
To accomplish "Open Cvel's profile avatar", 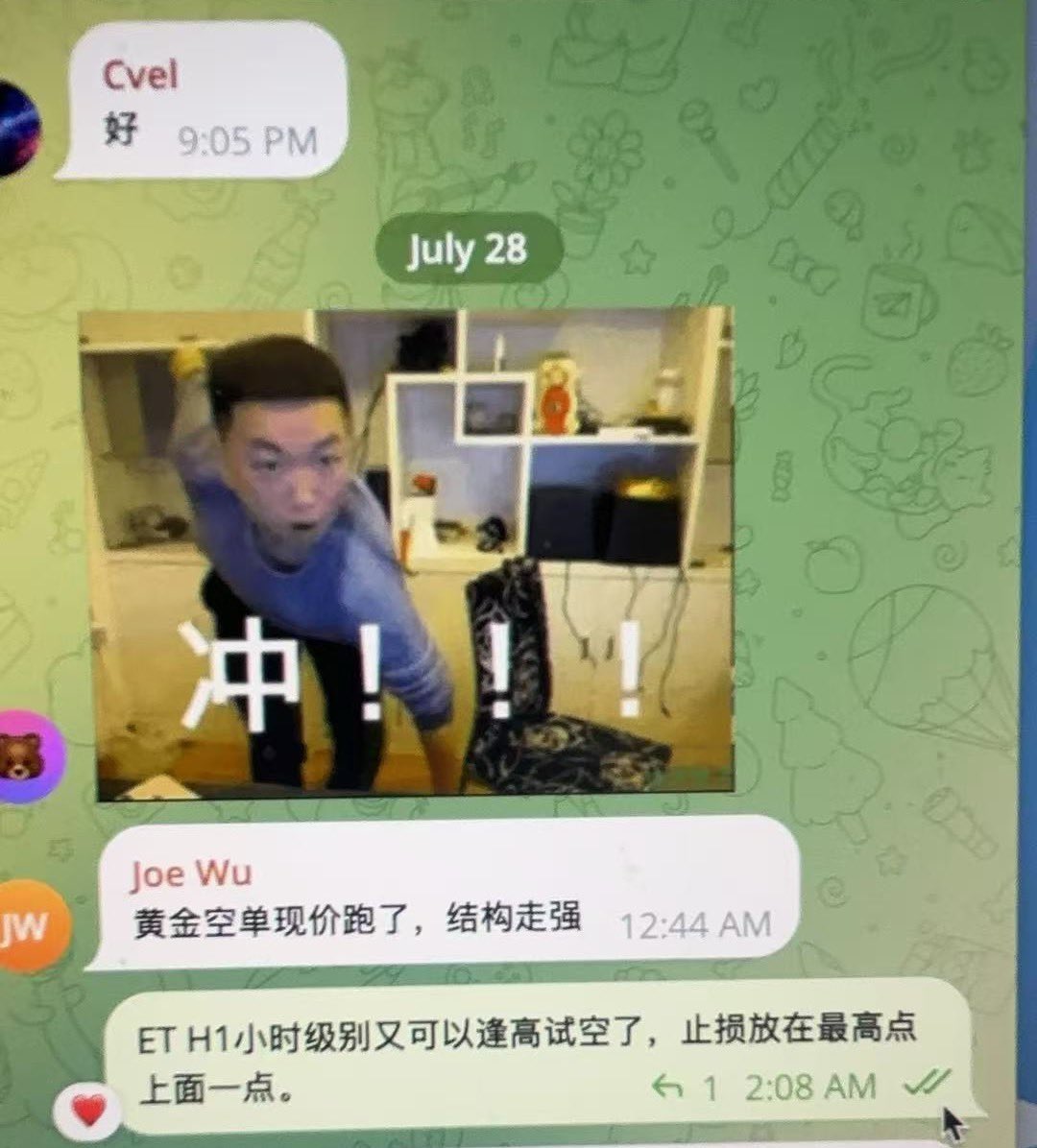I will tap(17, 130).
